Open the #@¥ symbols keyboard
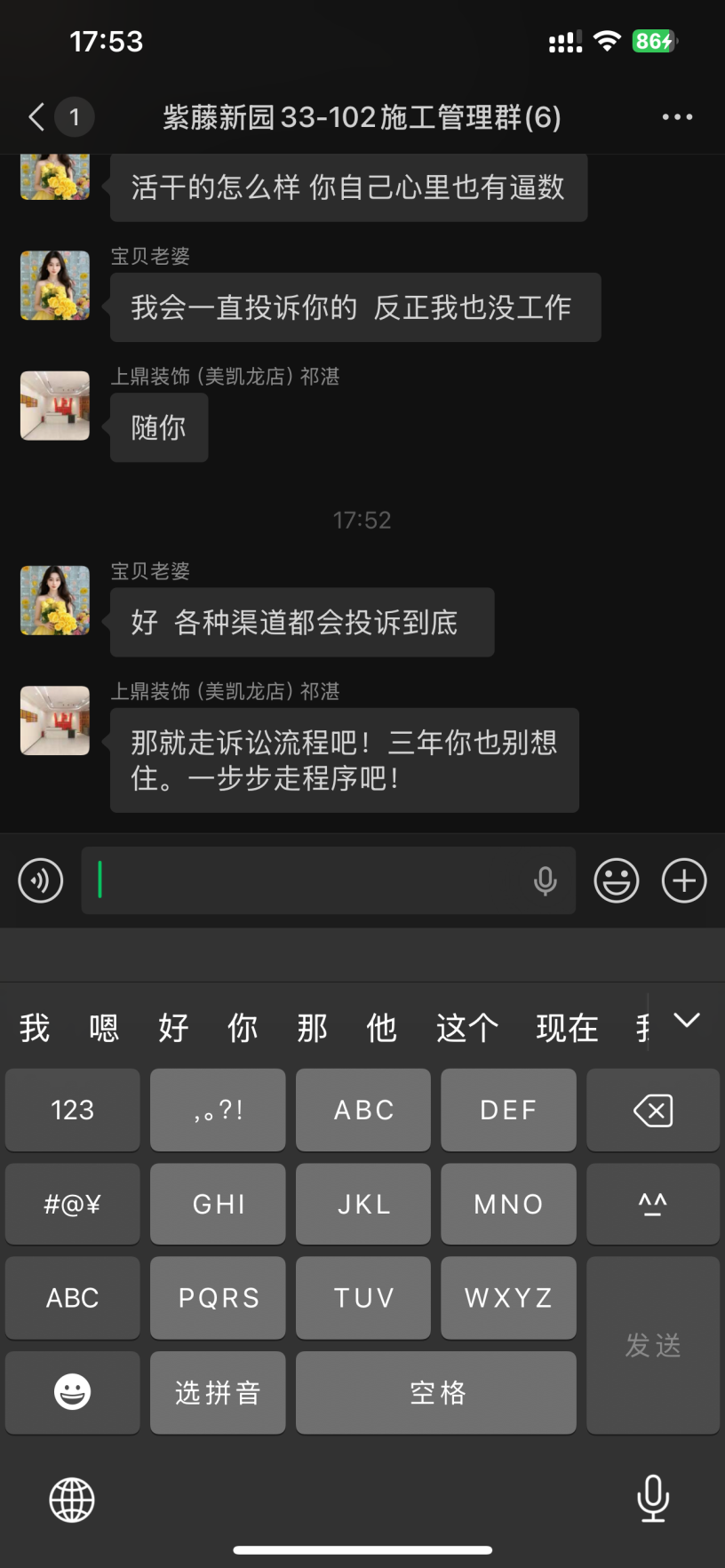725x1568 pixels. point(73,1204)
